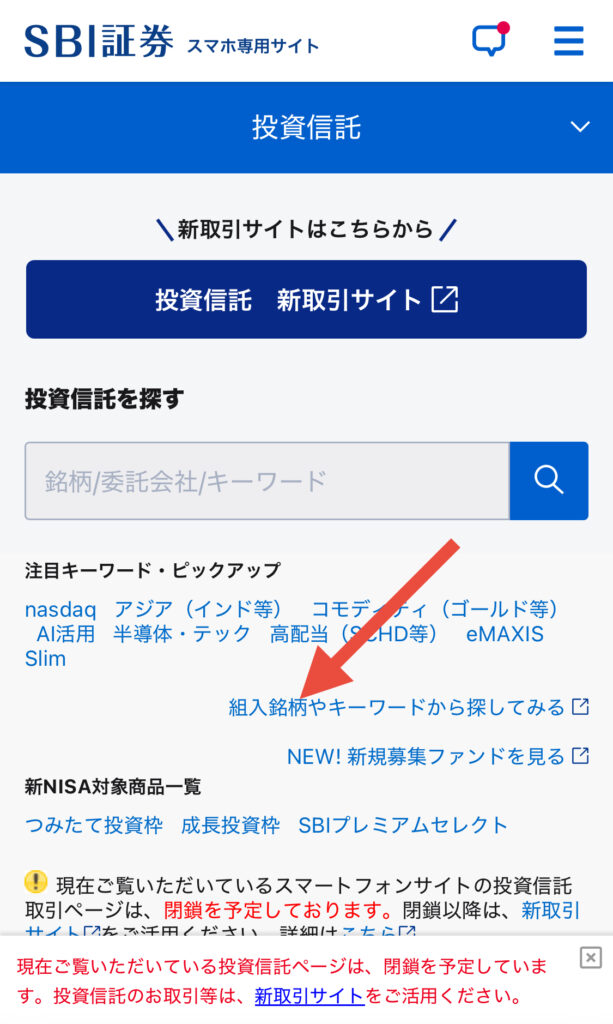Viewport: 613px width, 1024px height.
Task: Open the chat message icon
Action: [x=489, y=40]
